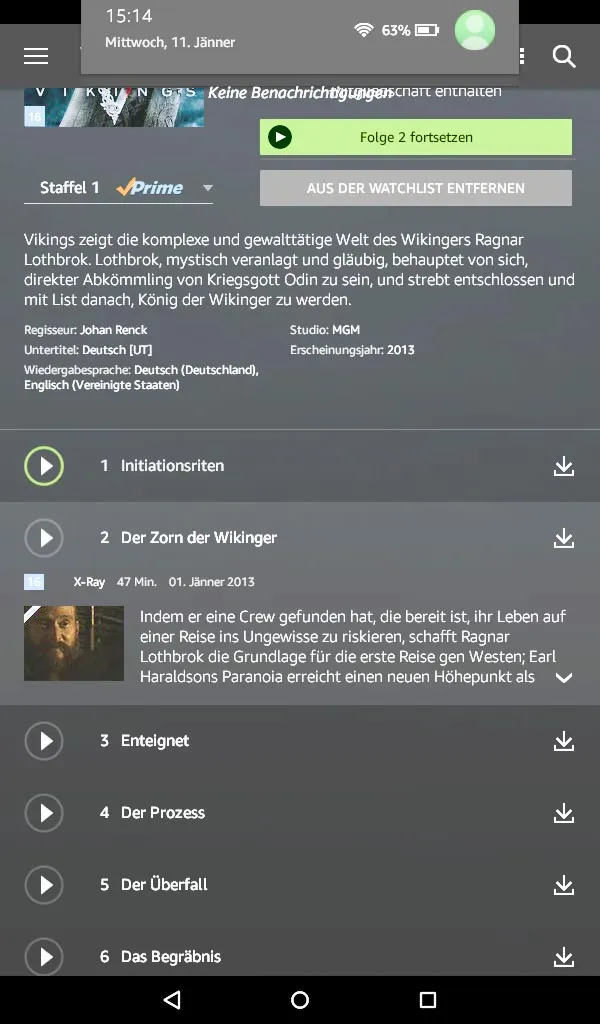
Task: Download episode 5 Der Überfall
Action: (564, 885)
